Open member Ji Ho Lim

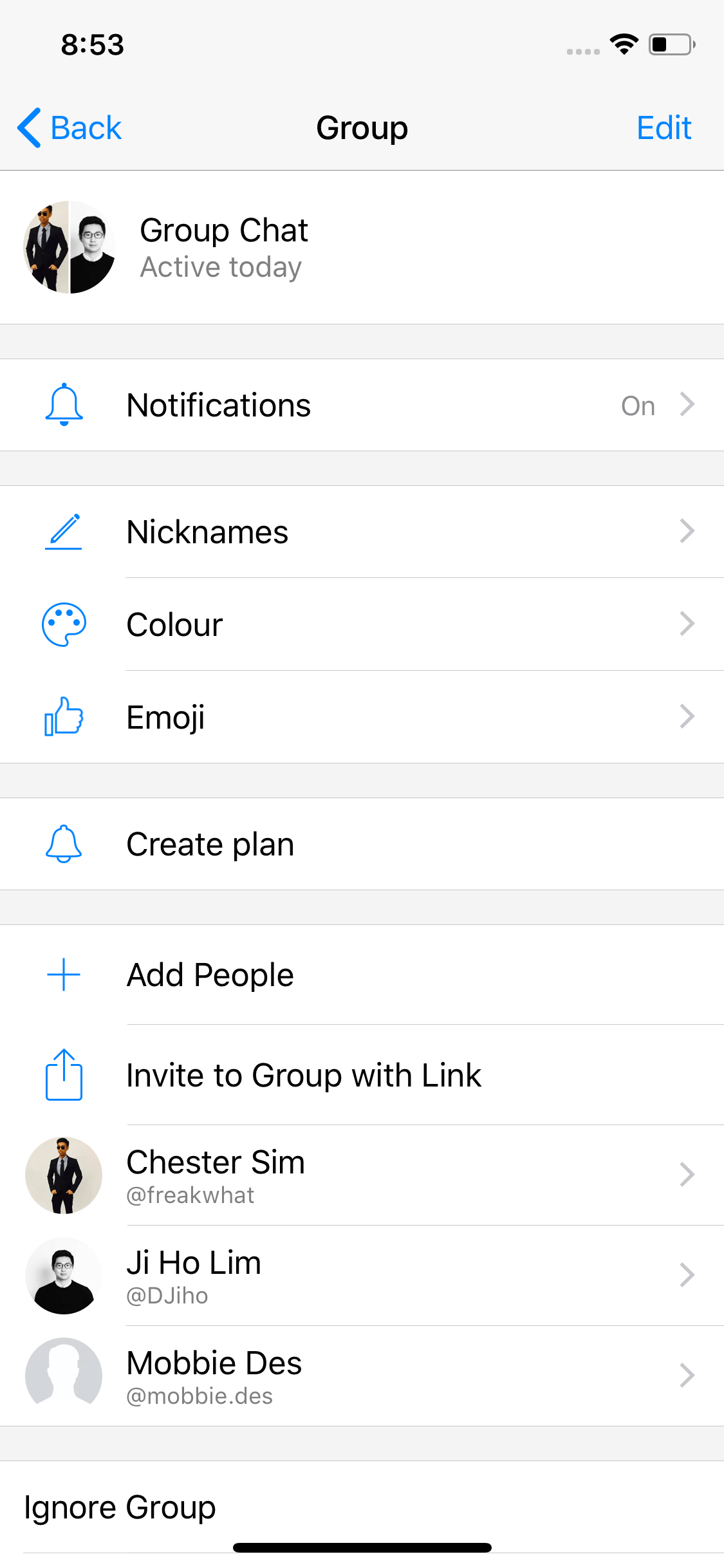pos(362,1276)
